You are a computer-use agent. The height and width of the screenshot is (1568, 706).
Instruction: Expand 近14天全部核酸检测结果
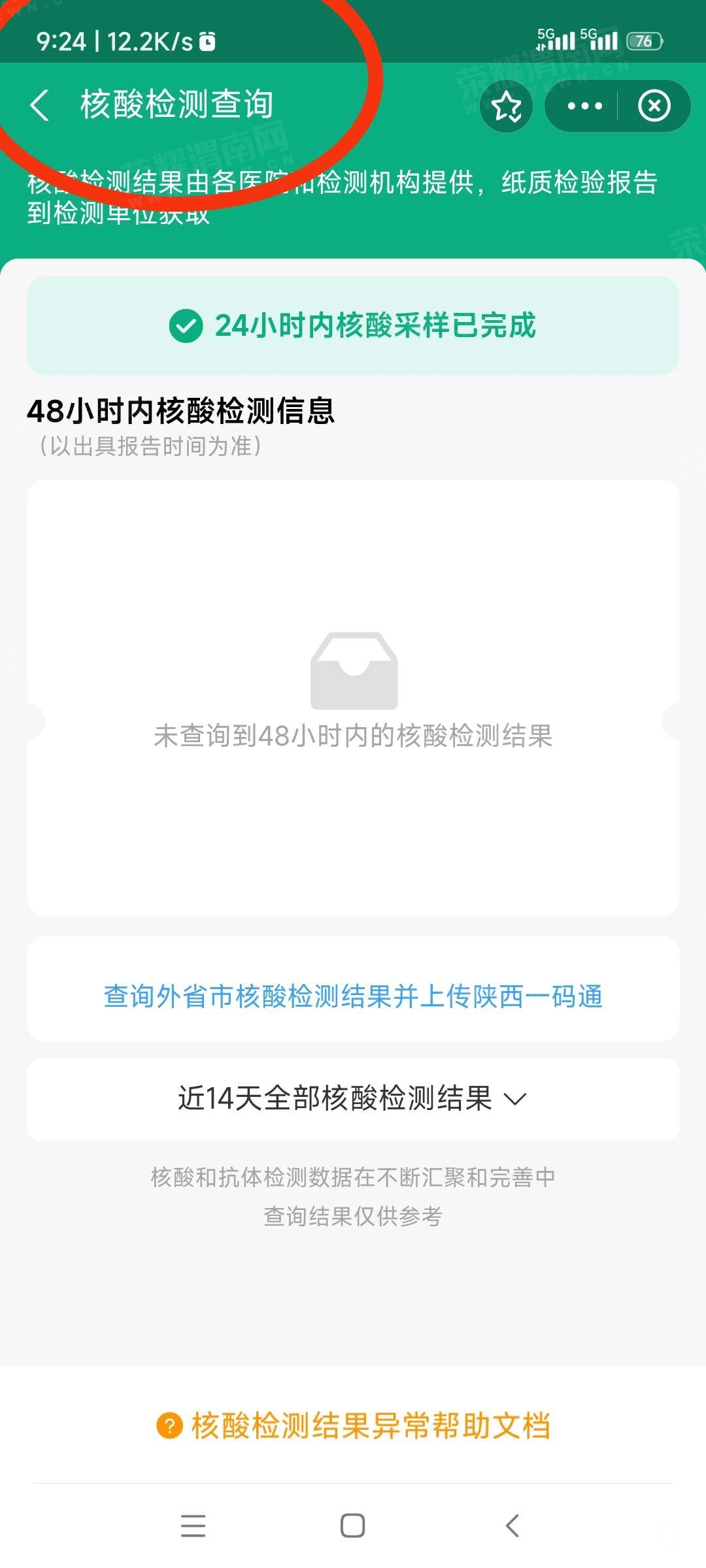point(353,1099)
